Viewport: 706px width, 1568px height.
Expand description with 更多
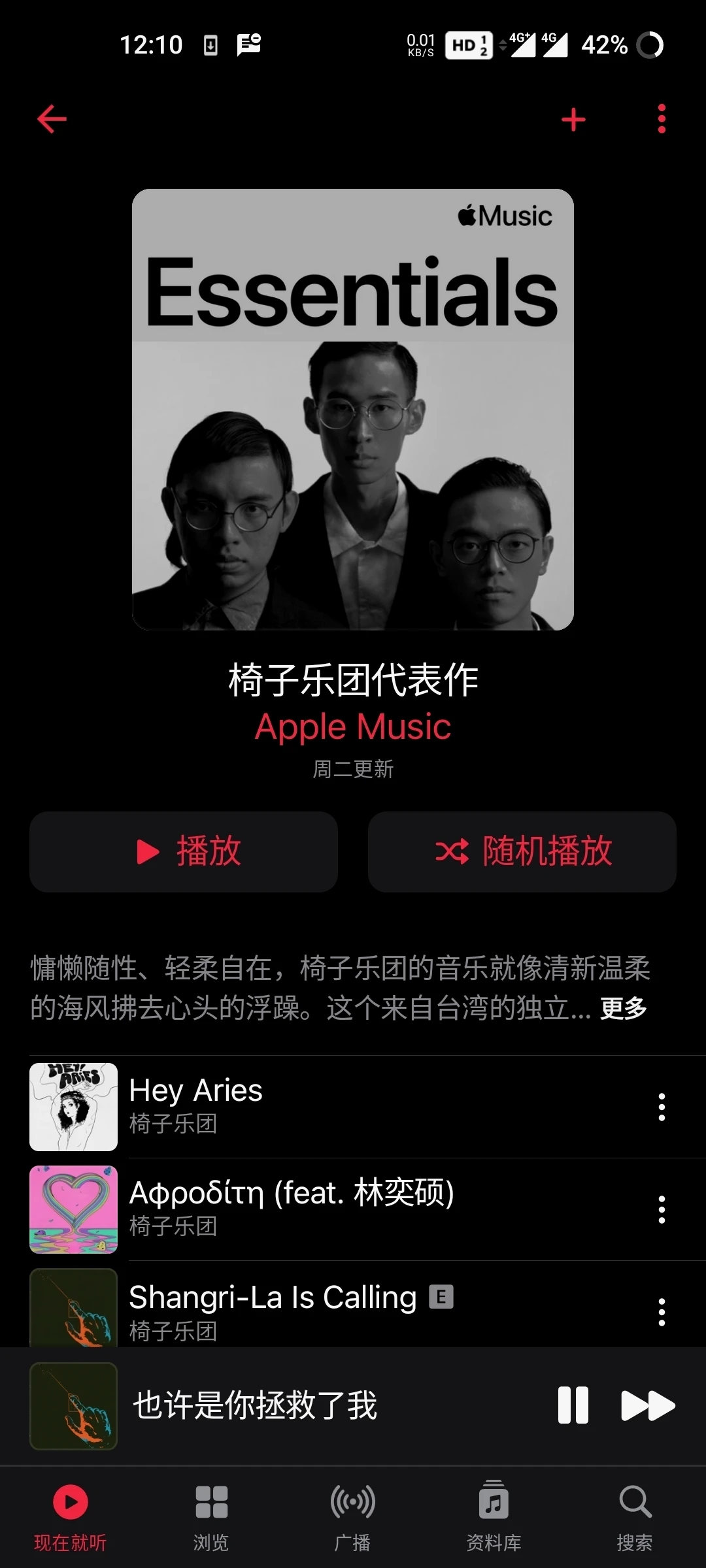pos(623,1008)
